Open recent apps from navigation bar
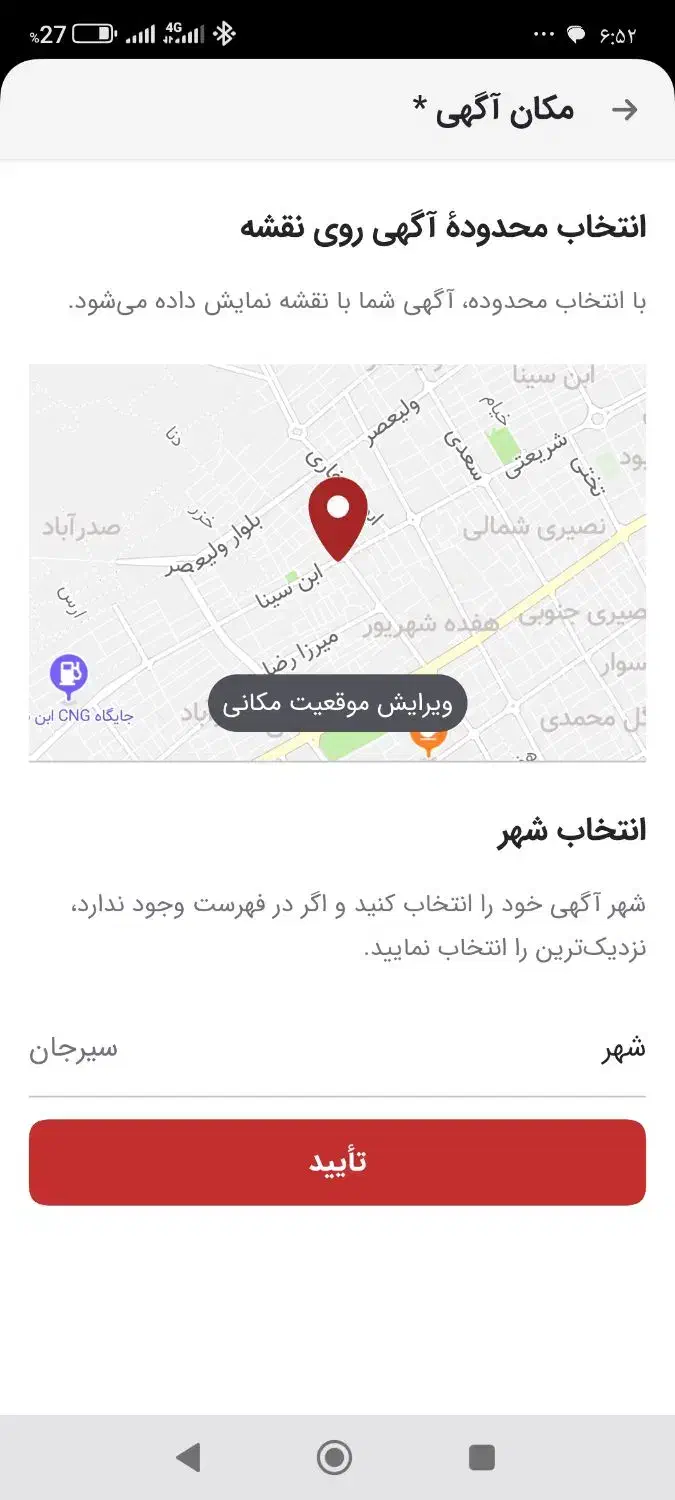This screenshot has width=675, height=1500. 482,1457
